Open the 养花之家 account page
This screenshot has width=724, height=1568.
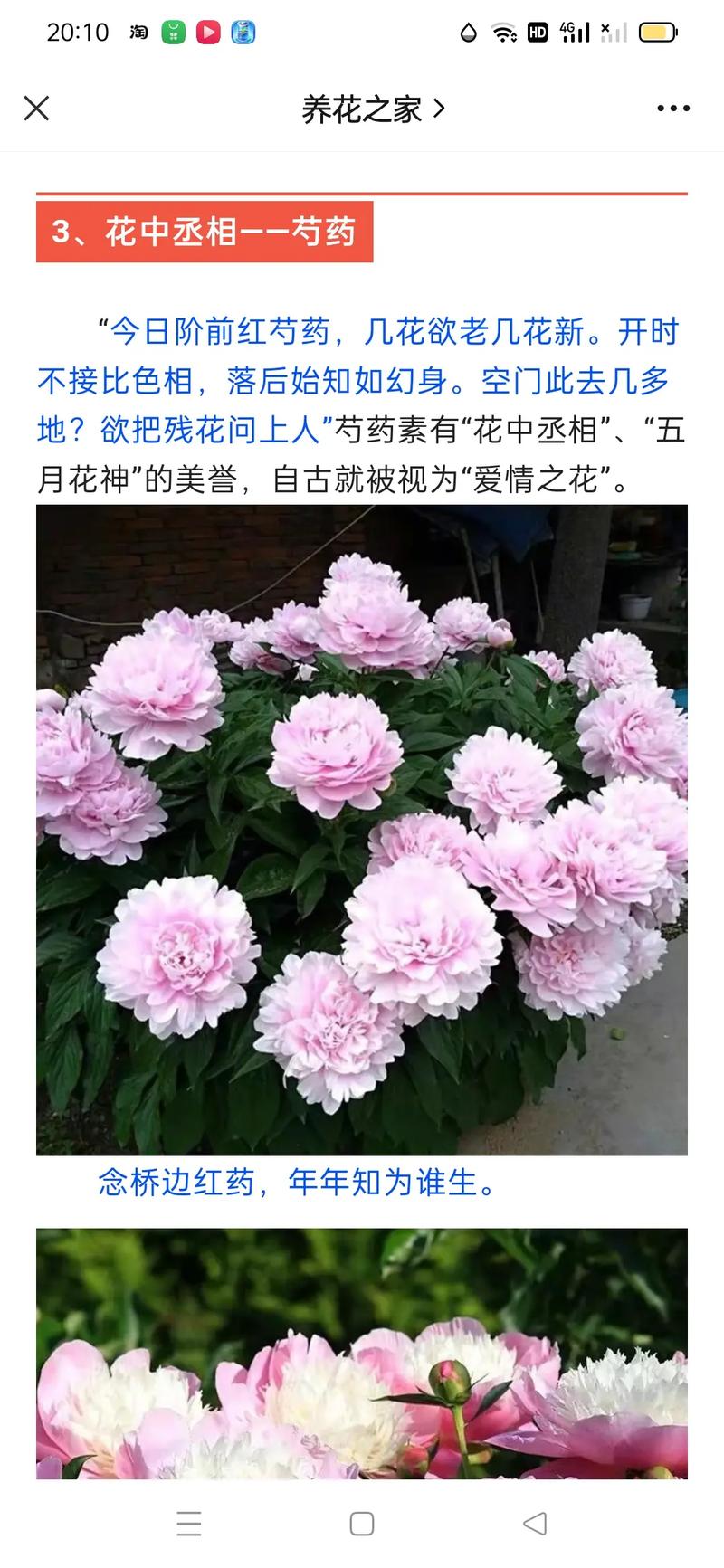coord(372,109)
